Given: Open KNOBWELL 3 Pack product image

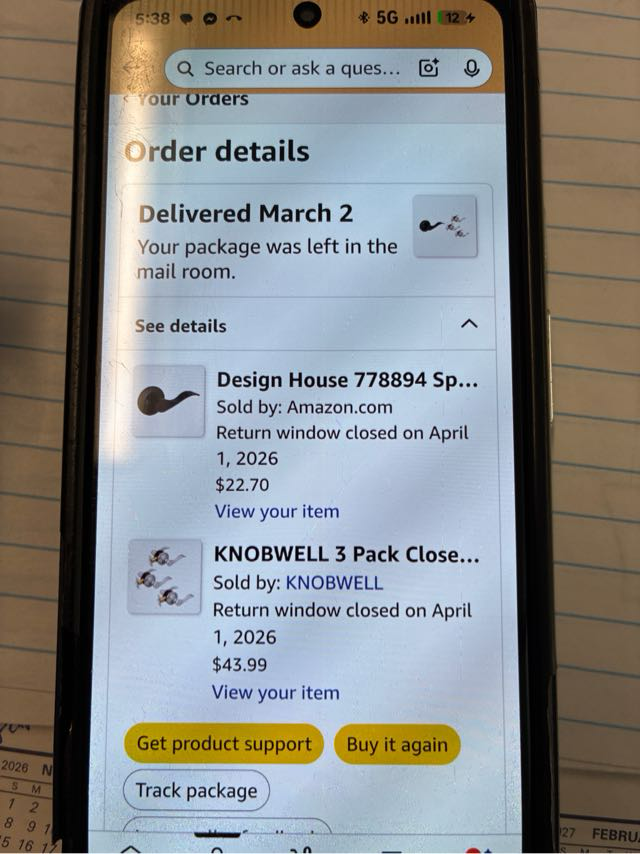Looking at the screenshot, I should (165, 576).
